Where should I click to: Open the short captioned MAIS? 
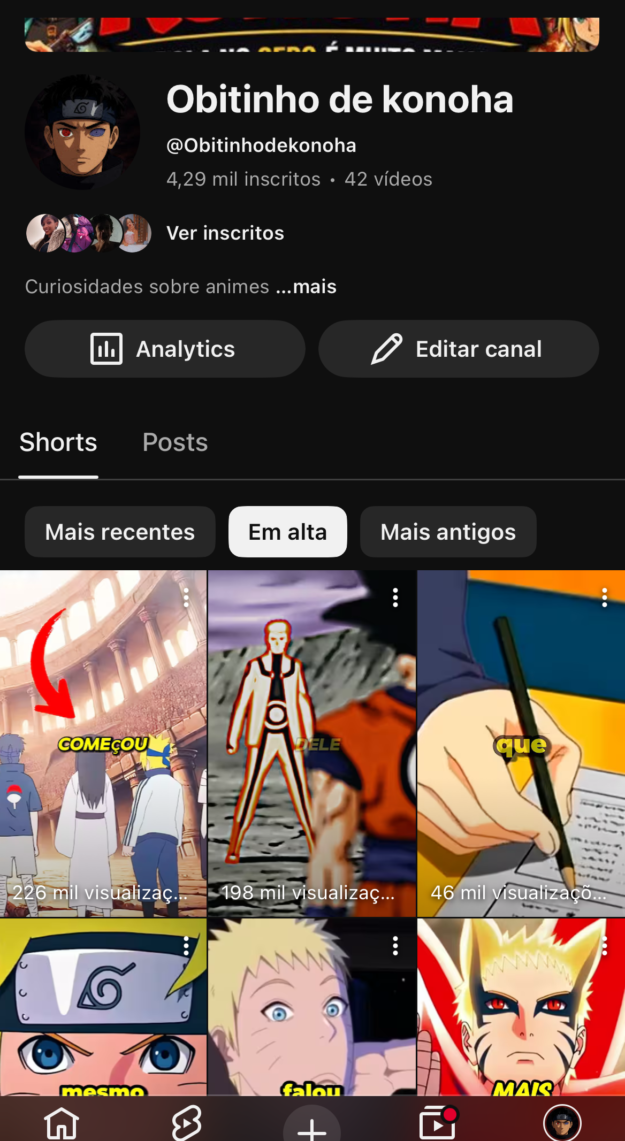point(520,1010)
